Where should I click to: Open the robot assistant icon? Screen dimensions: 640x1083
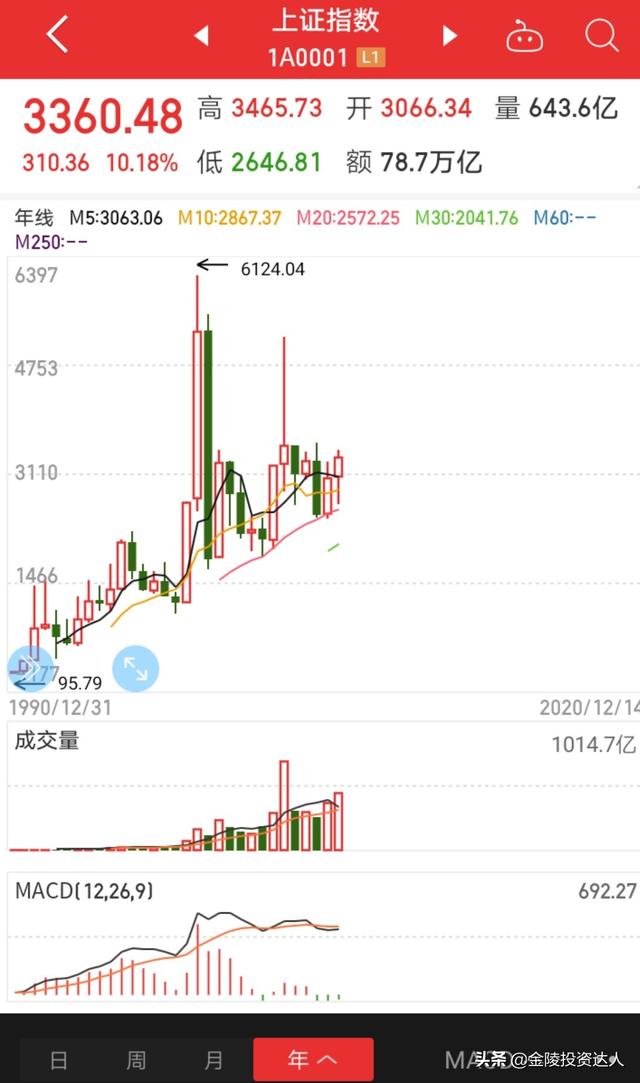[x=525, y=35]
